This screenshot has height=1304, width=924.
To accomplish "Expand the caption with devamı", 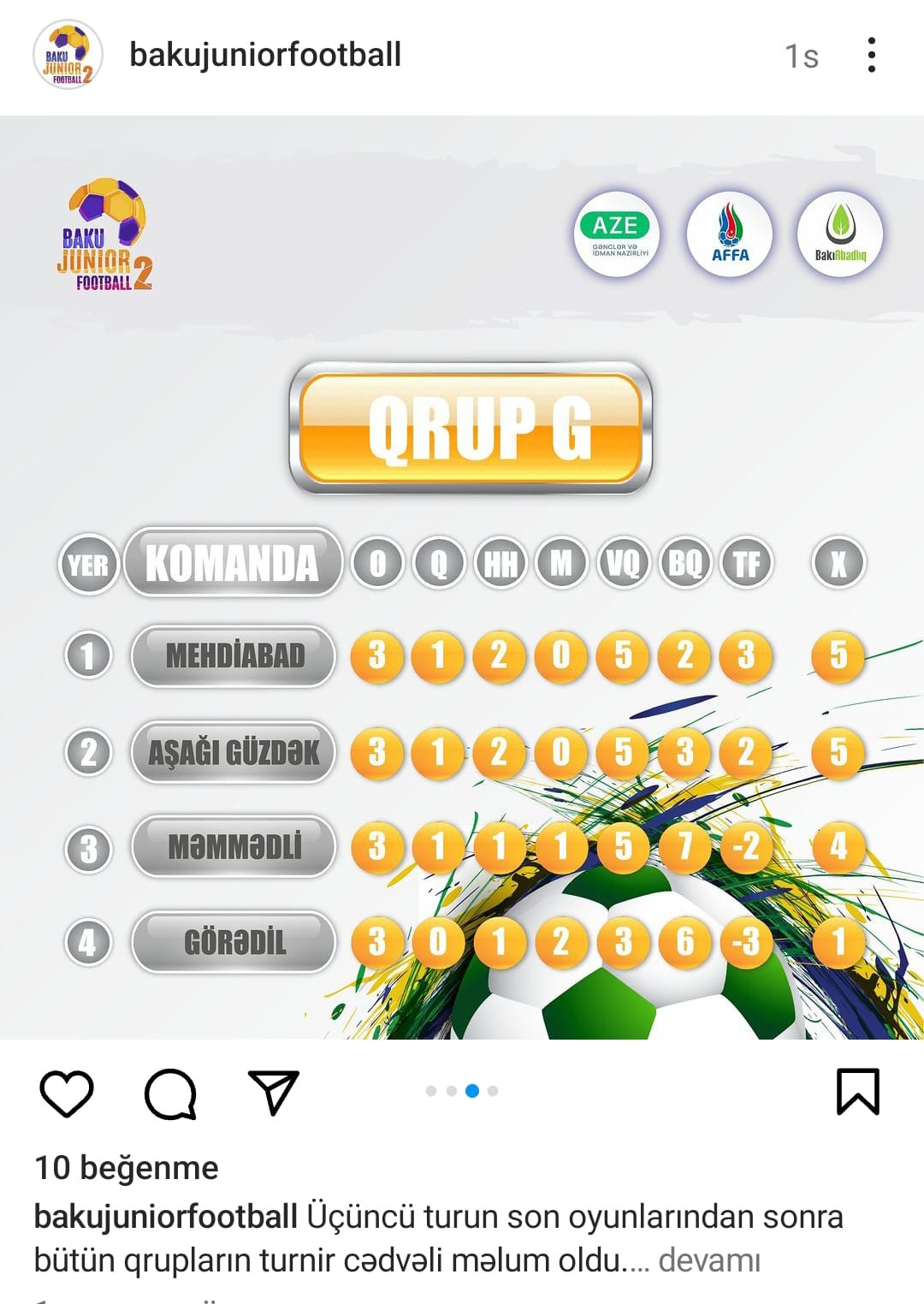I will [x=708, y=1260].
